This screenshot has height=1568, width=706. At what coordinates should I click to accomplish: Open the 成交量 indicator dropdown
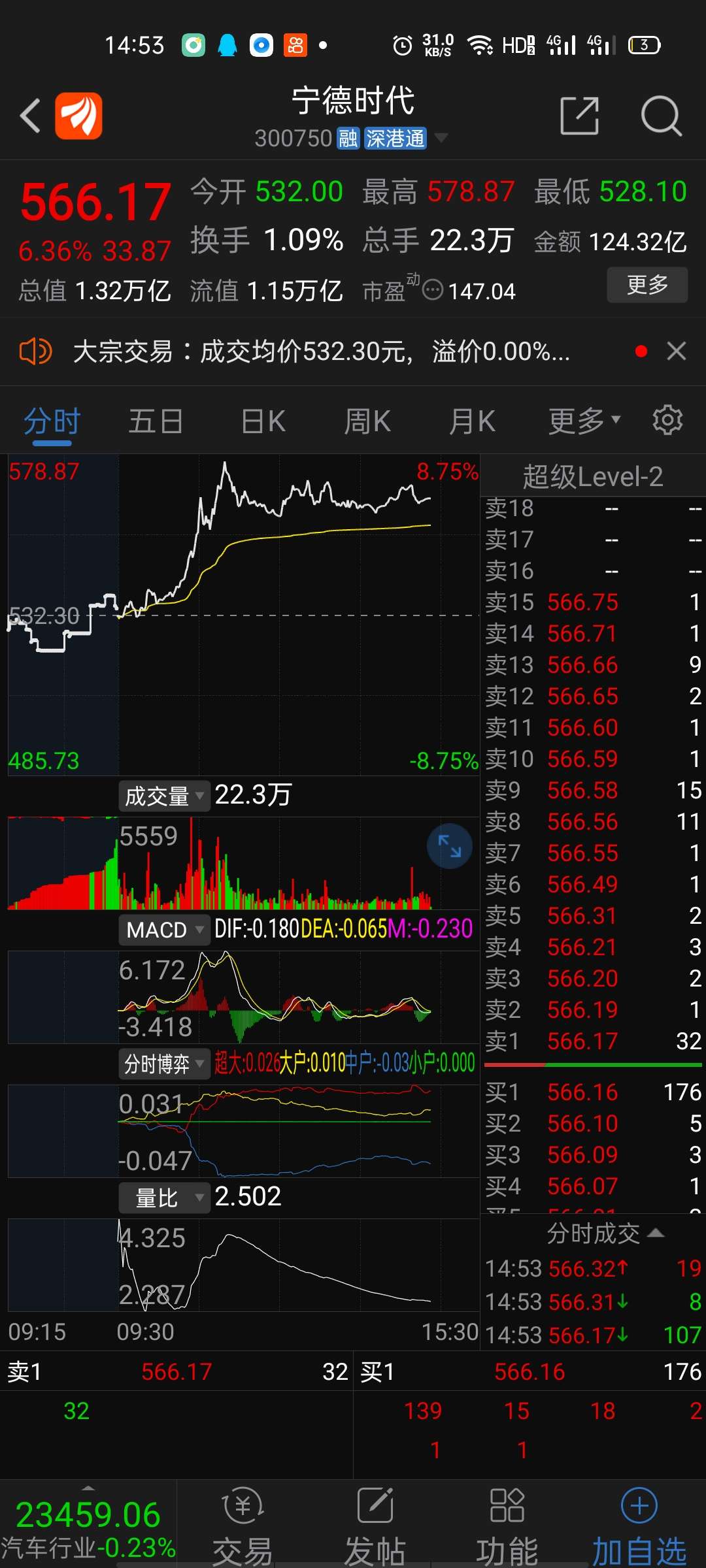[163, 795]
